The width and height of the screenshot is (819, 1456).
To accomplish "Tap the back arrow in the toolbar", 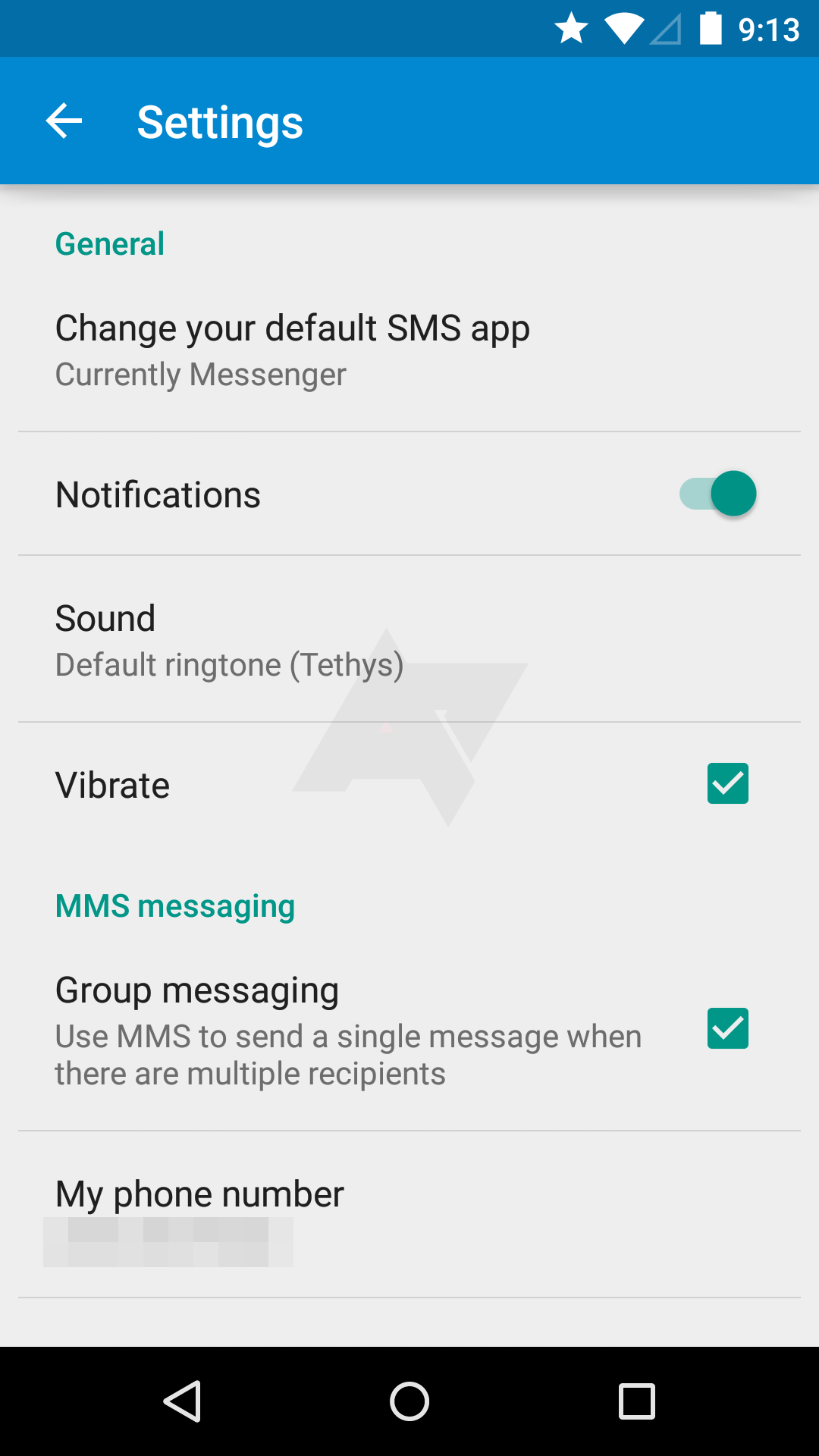I will tap(64, 120).
